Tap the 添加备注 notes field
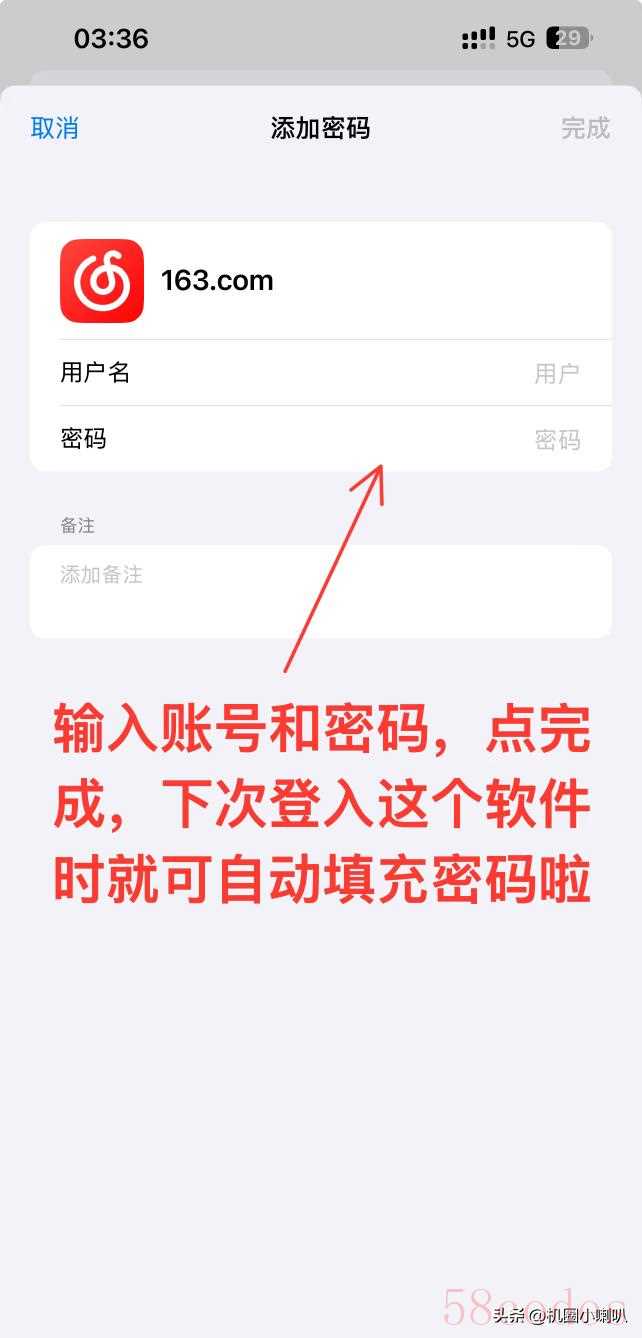642x1338 pixels. click(x=320, y=590)
